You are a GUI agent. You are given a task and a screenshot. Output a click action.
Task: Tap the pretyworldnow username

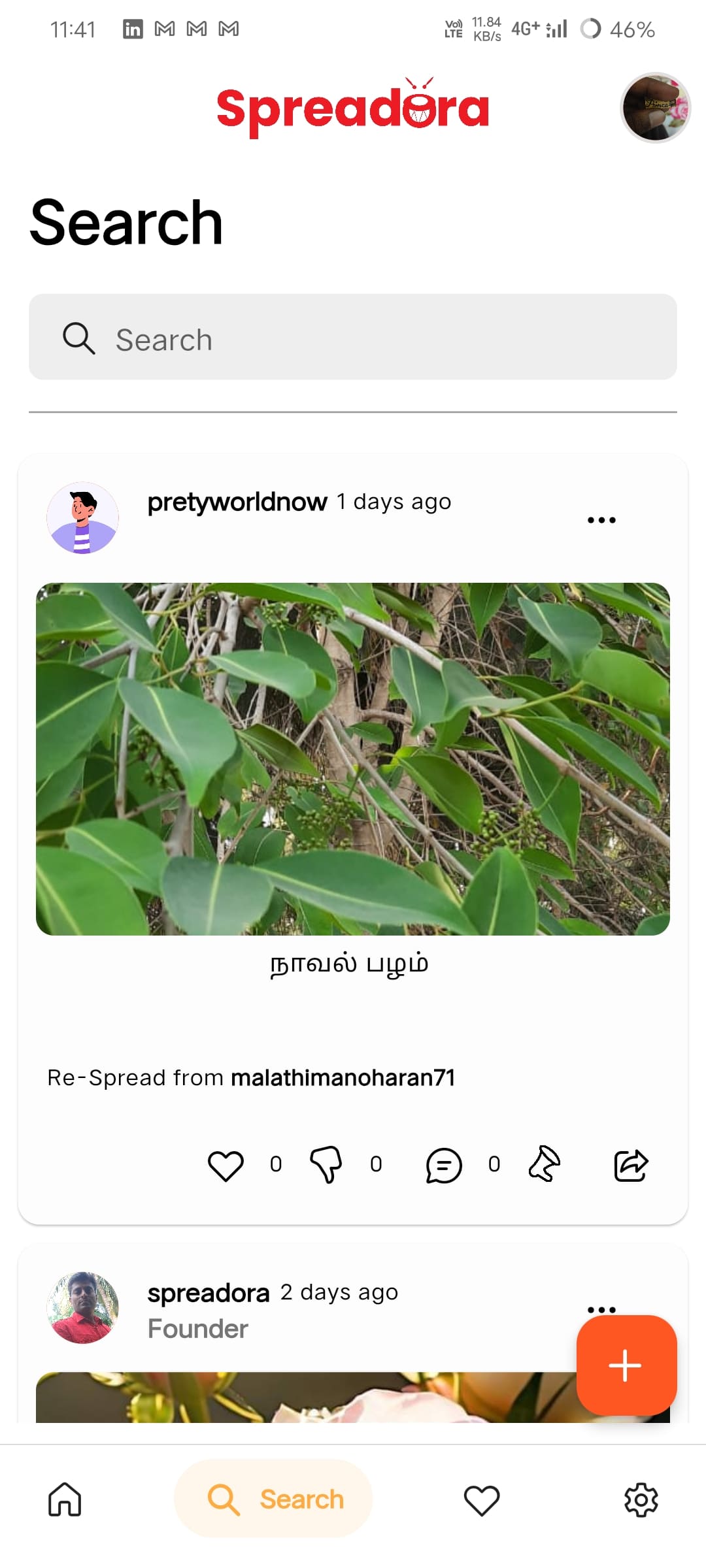tap(237, 502)
